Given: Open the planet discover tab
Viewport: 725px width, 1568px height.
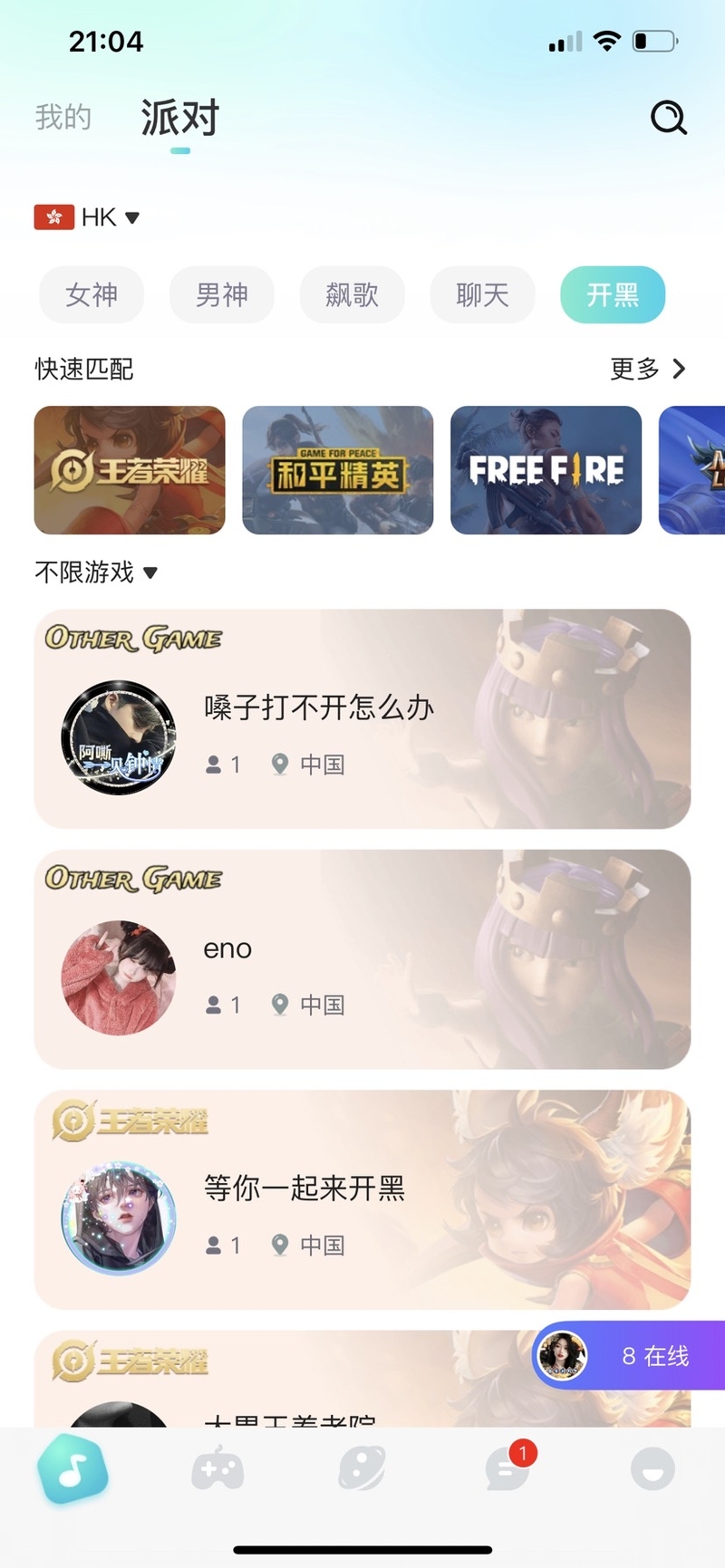Looking at the screenshot, I should click(x=362, y=1468).
